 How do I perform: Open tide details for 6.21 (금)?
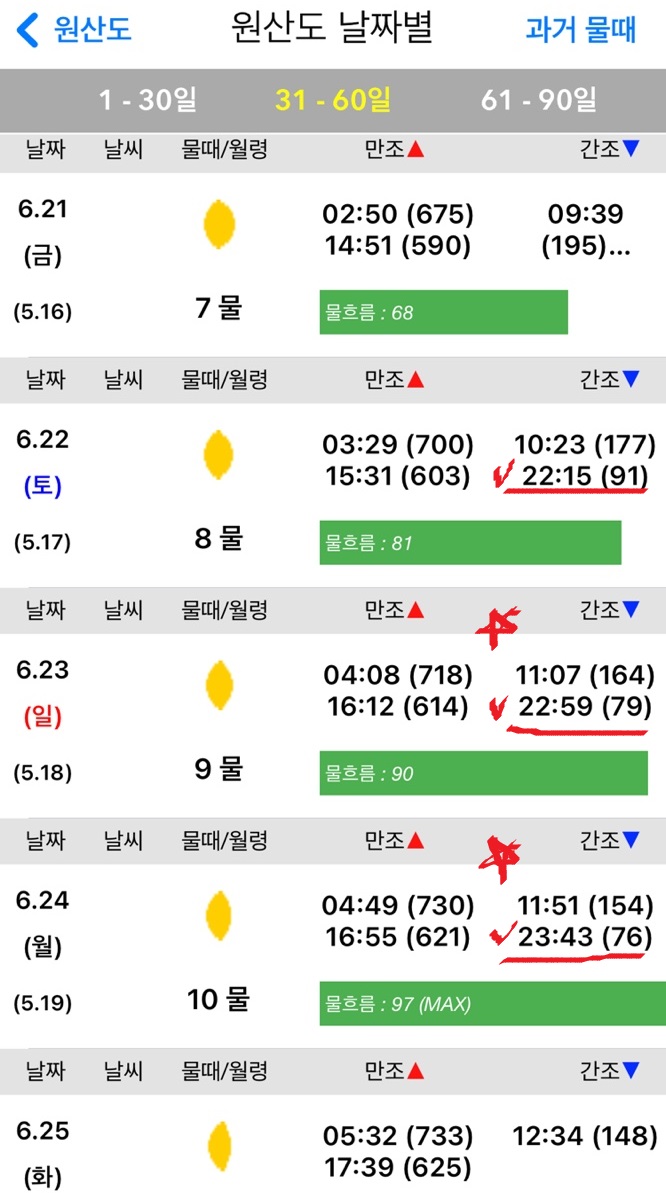point(333,265)
